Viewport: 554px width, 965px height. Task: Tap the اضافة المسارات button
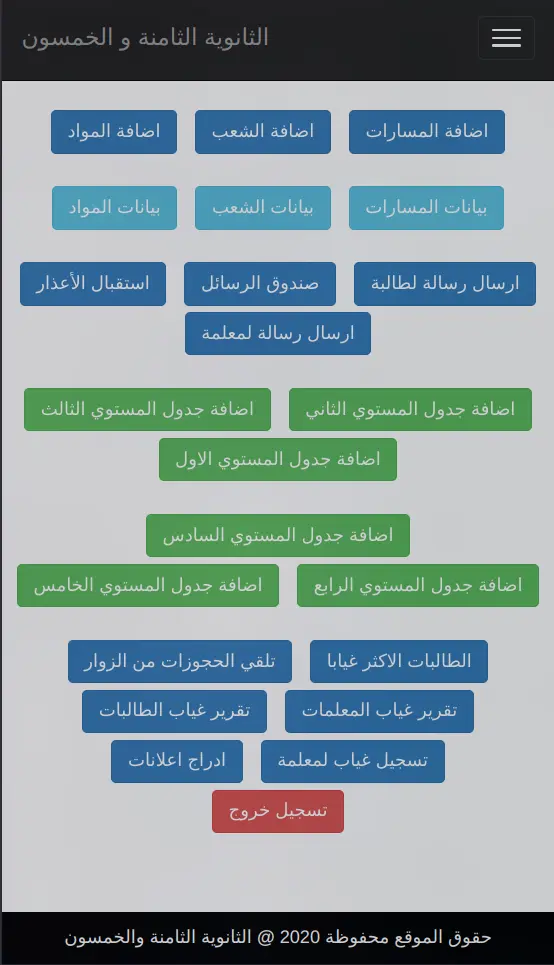pos(427,132)
